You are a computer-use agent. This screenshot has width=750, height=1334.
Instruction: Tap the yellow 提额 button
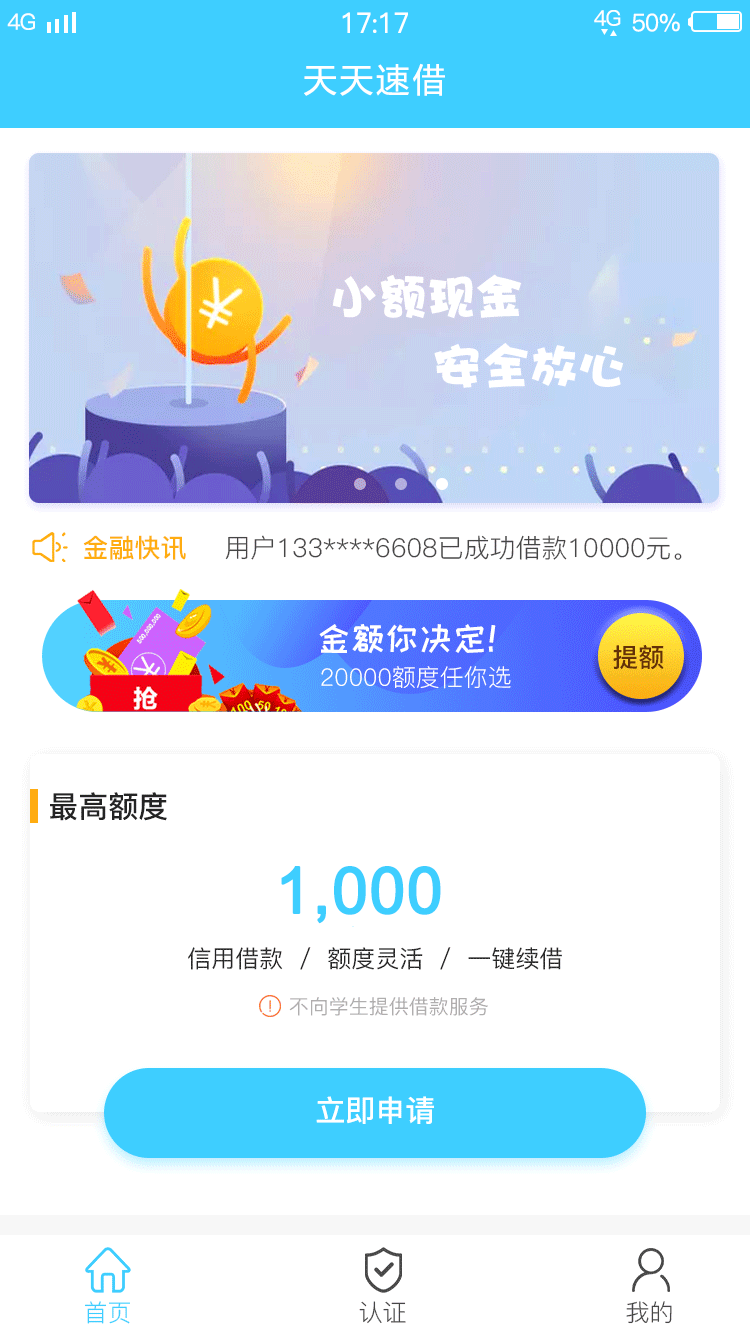point(640,656)
